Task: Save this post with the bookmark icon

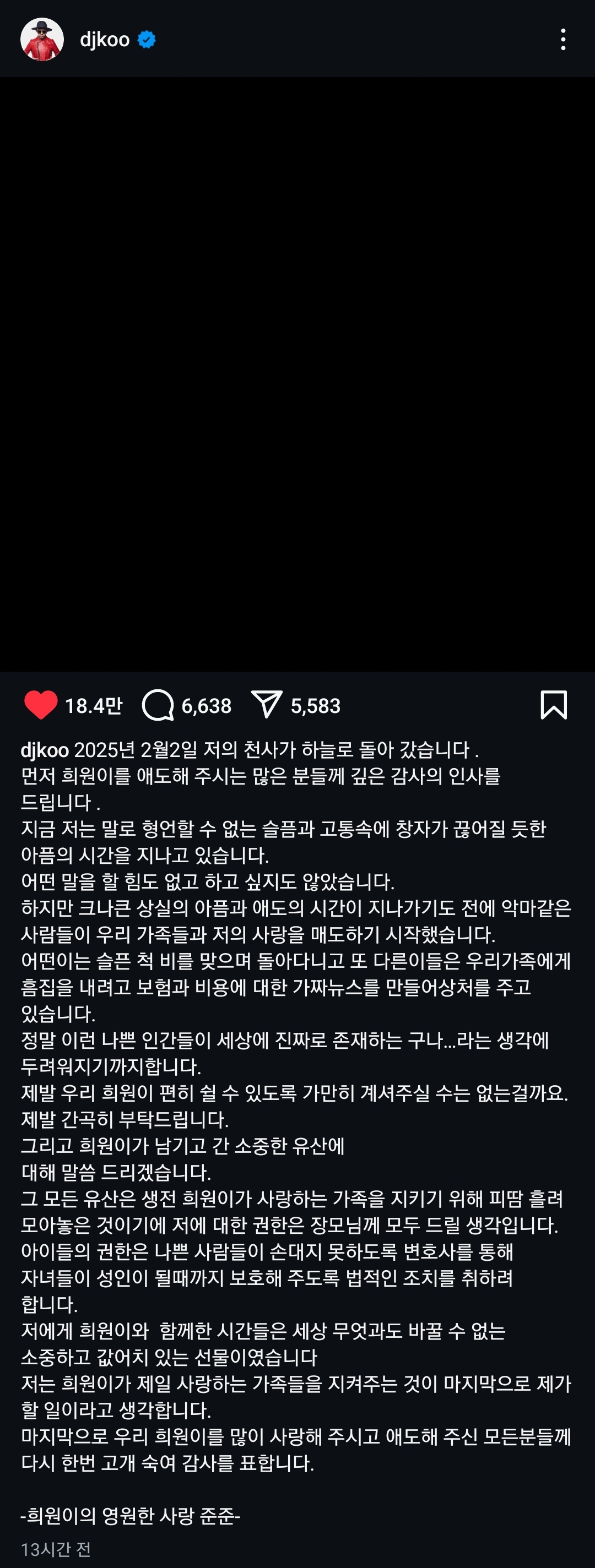Action: coord(553,705)
